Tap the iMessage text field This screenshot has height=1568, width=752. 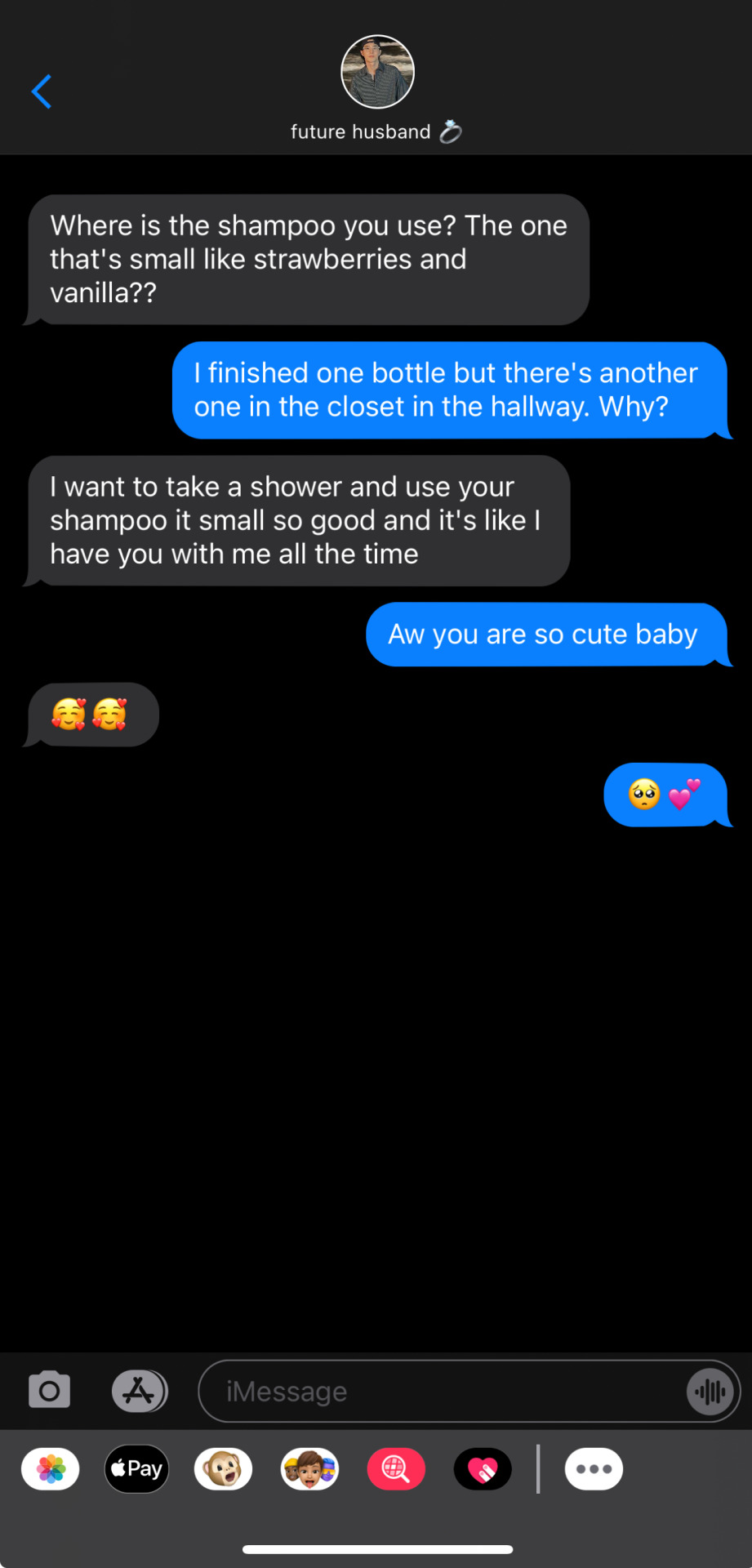pos(441,1391)
